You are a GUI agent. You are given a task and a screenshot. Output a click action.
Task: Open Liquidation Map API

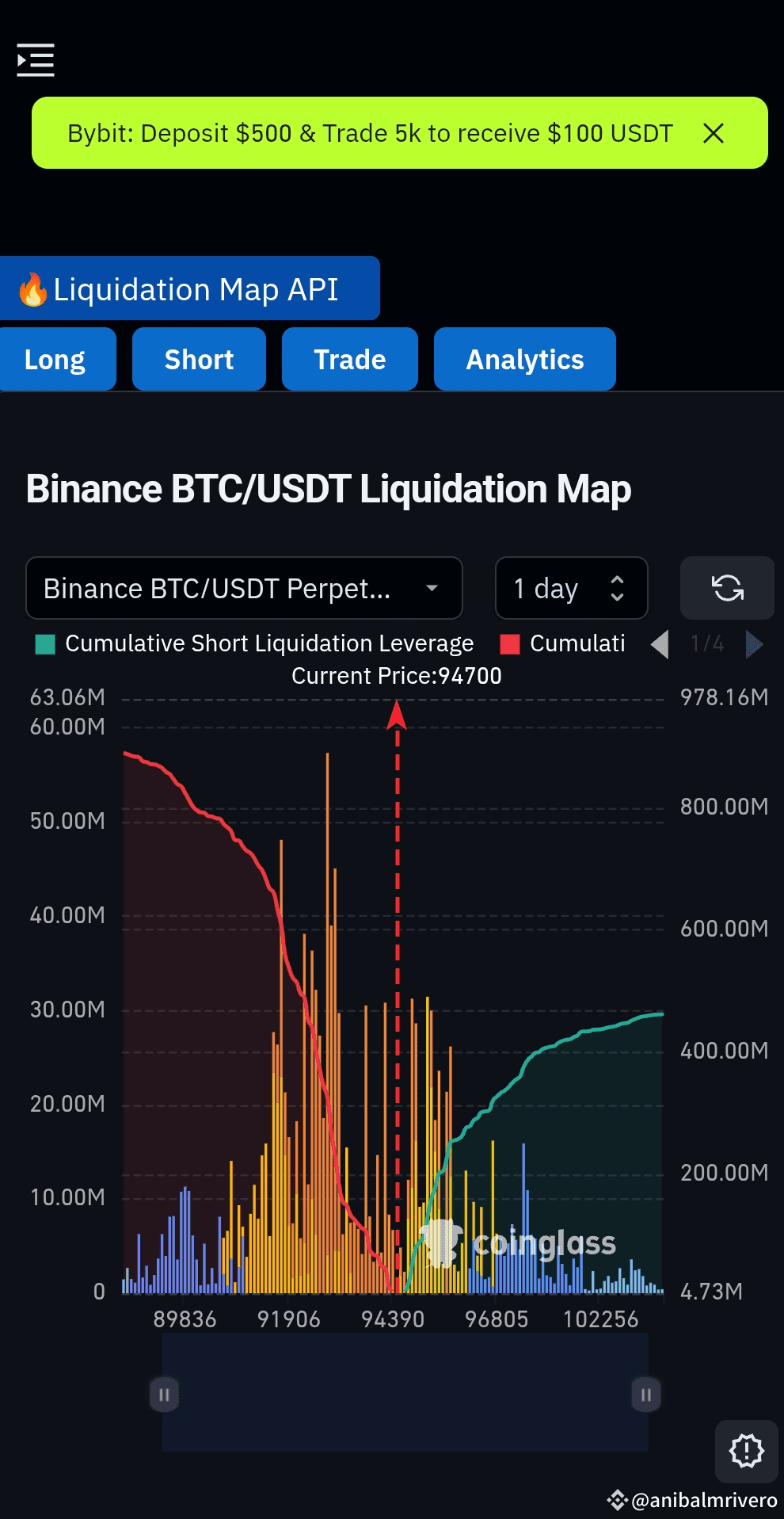coord(188,289)
